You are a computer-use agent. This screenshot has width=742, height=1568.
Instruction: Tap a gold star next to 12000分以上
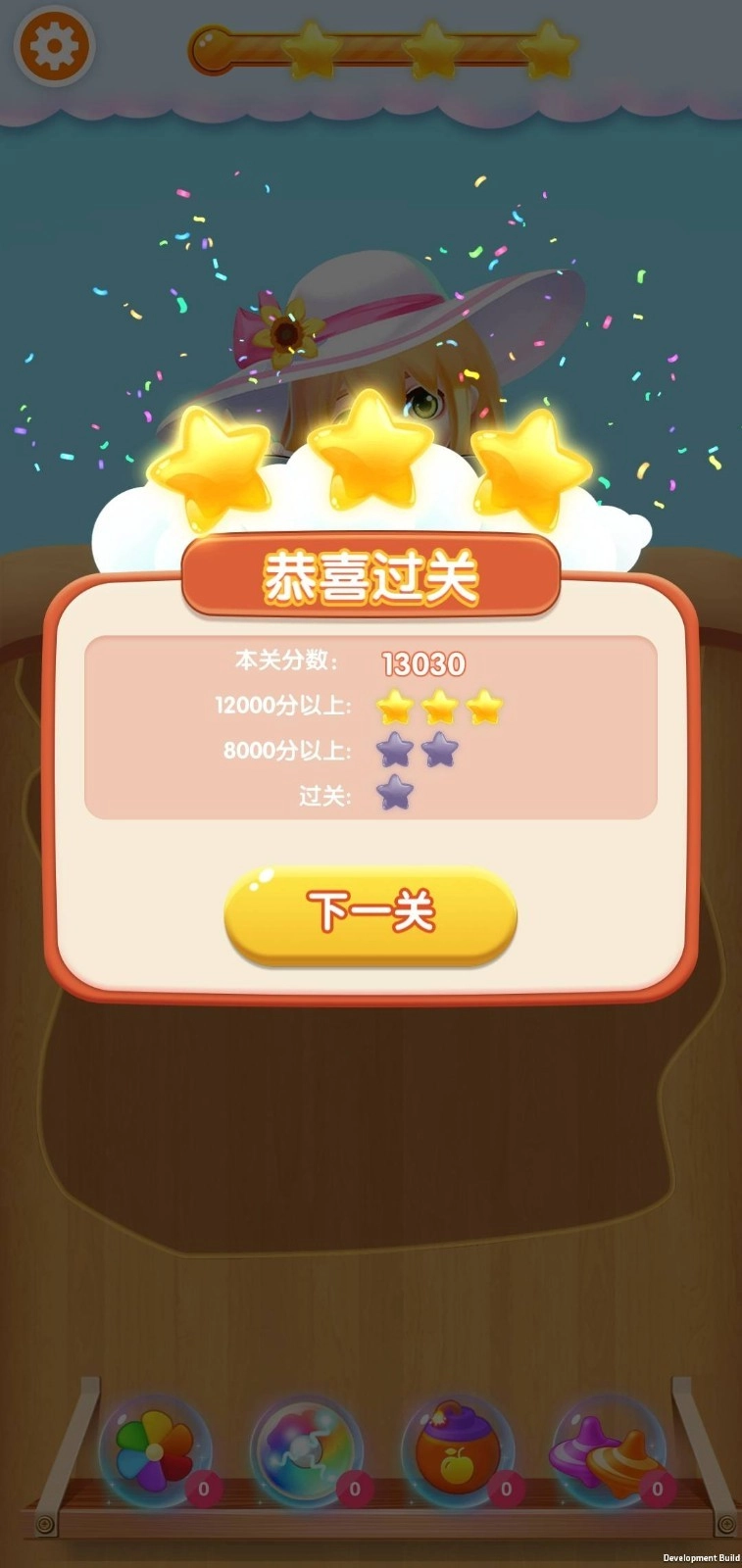[x=439, y=708]
